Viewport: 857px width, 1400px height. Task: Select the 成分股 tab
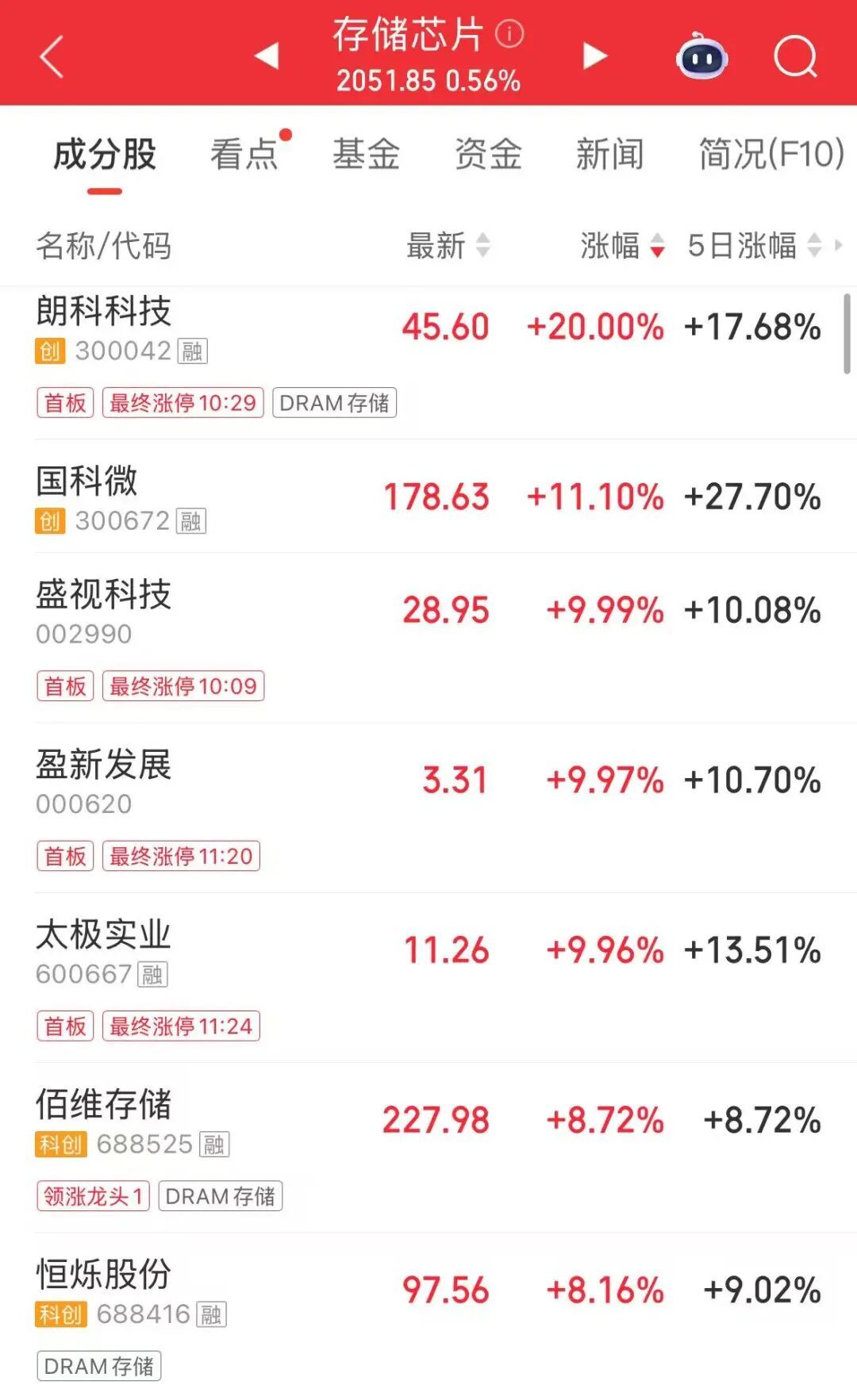[105, 155]
